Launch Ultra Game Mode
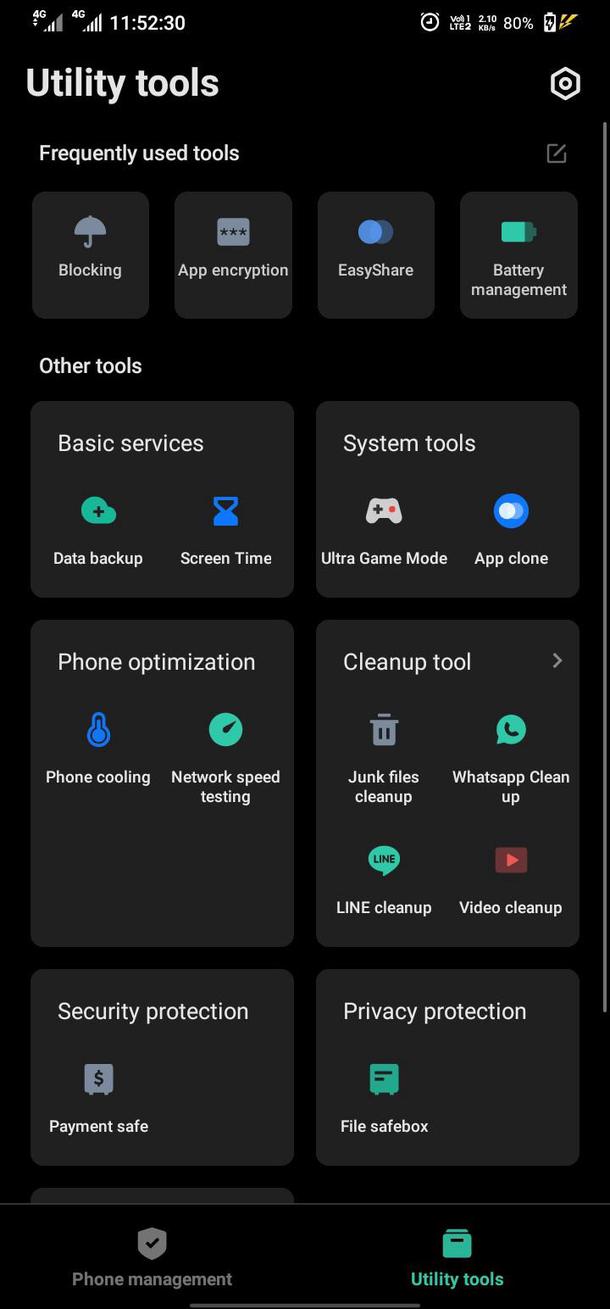The height and width of the screenshot is (1309, 610). (384, 531)
